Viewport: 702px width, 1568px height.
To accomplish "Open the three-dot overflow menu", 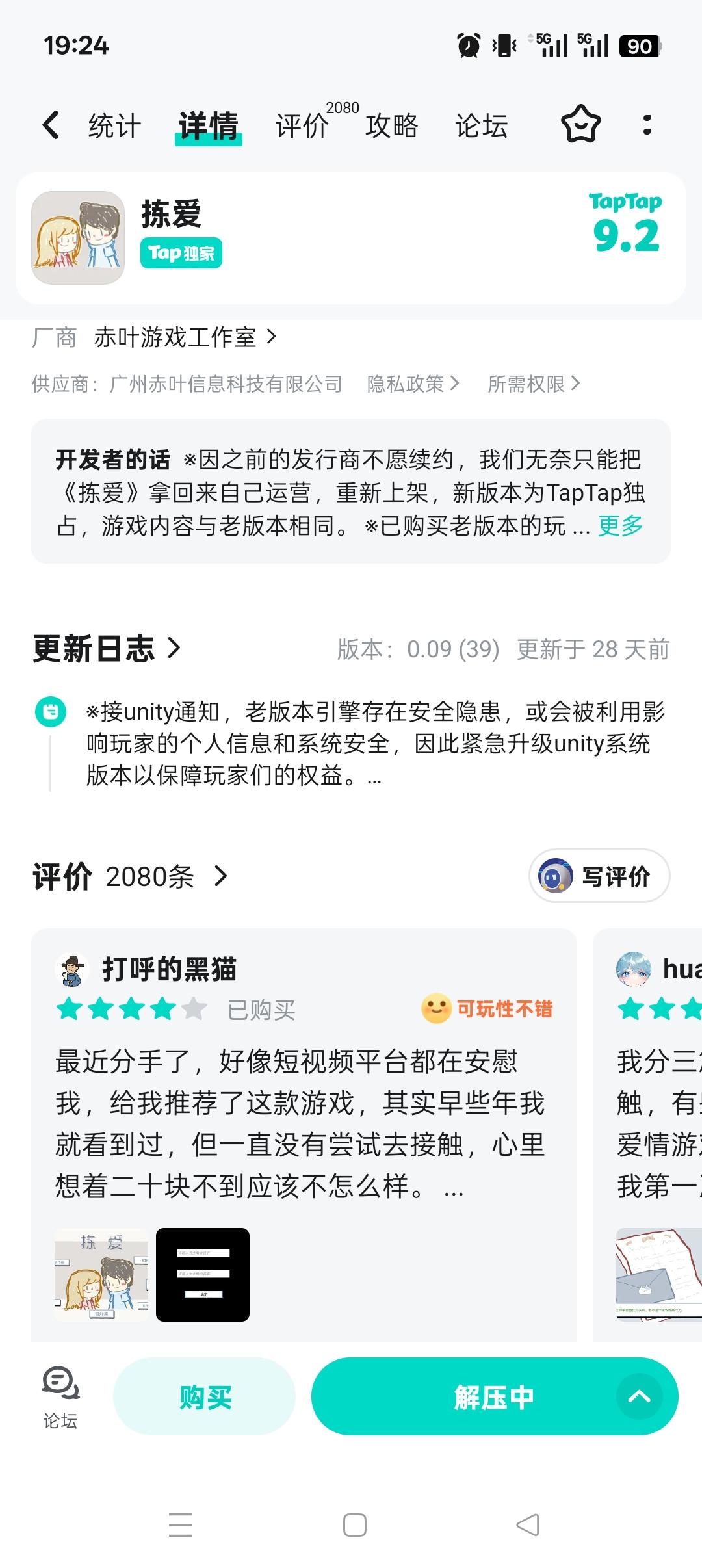I will point(647,125).
